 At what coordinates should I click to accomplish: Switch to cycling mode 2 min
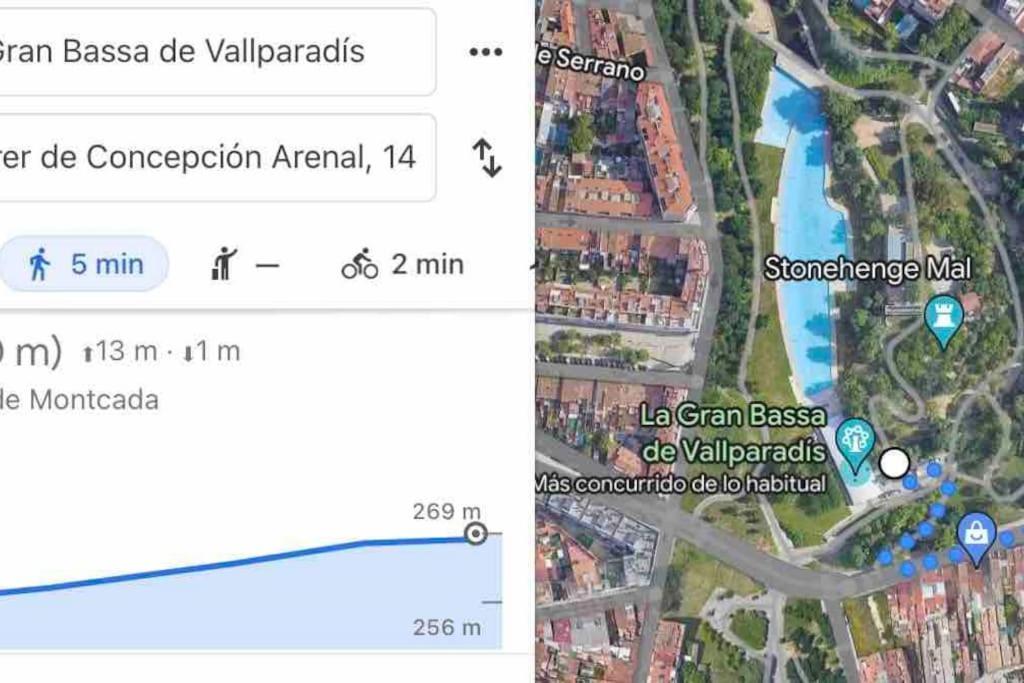pos(403,265)
